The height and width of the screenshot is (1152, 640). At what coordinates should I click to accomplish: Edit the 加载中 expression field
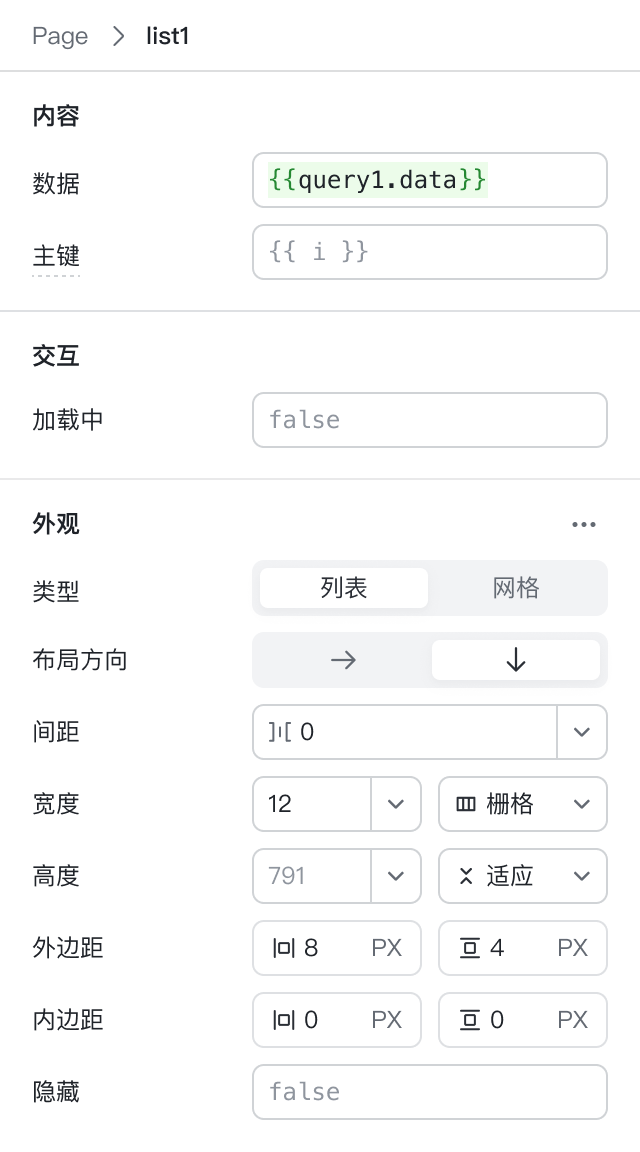coord(430,420)
